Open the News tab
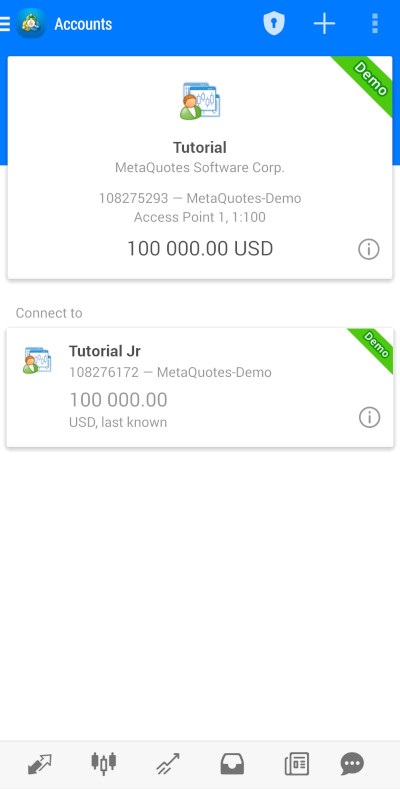 click(296, 764)
